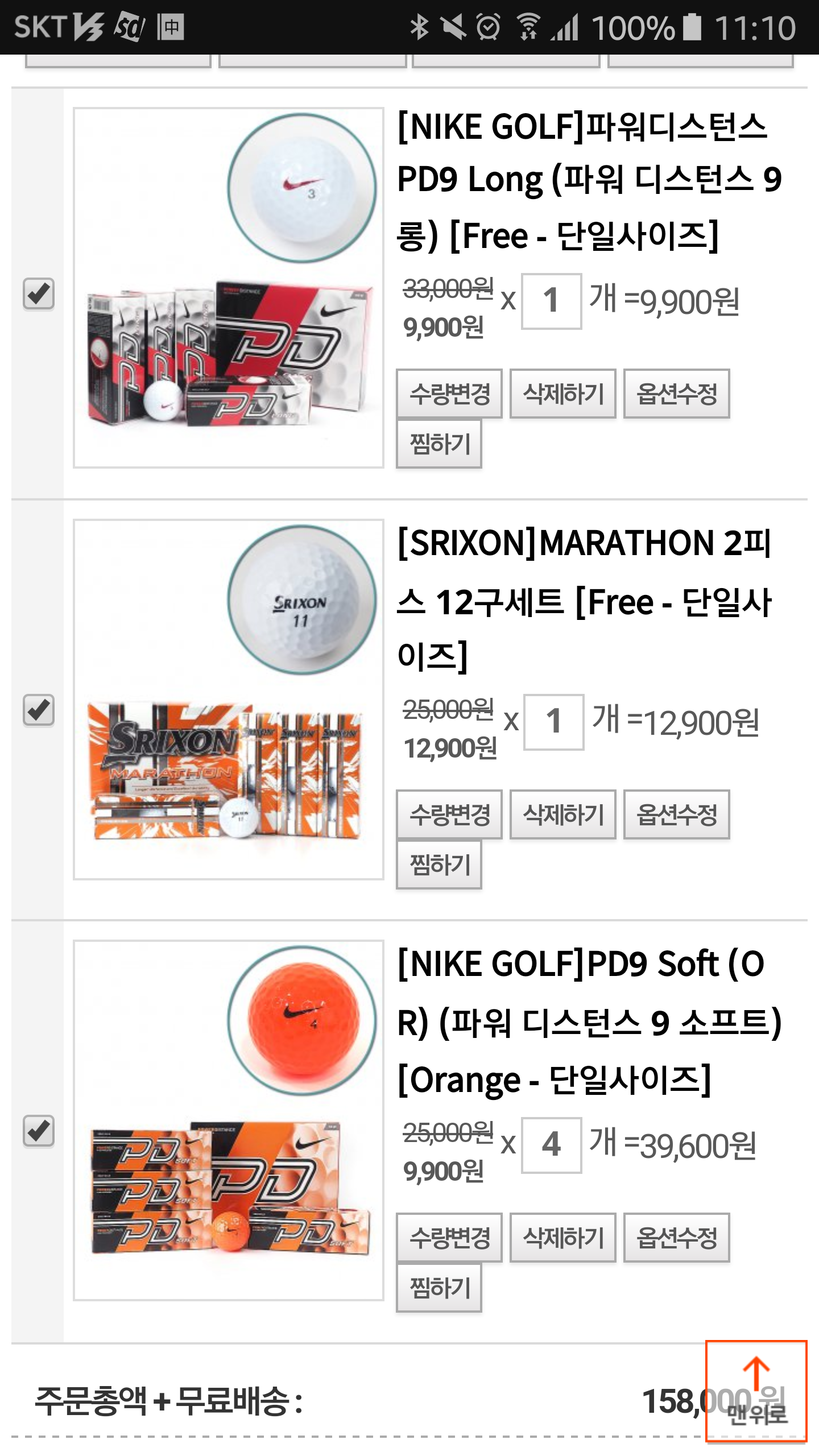Edit quantity field for PD9 Long
The image size is (819, 1456).
[551, 301]
